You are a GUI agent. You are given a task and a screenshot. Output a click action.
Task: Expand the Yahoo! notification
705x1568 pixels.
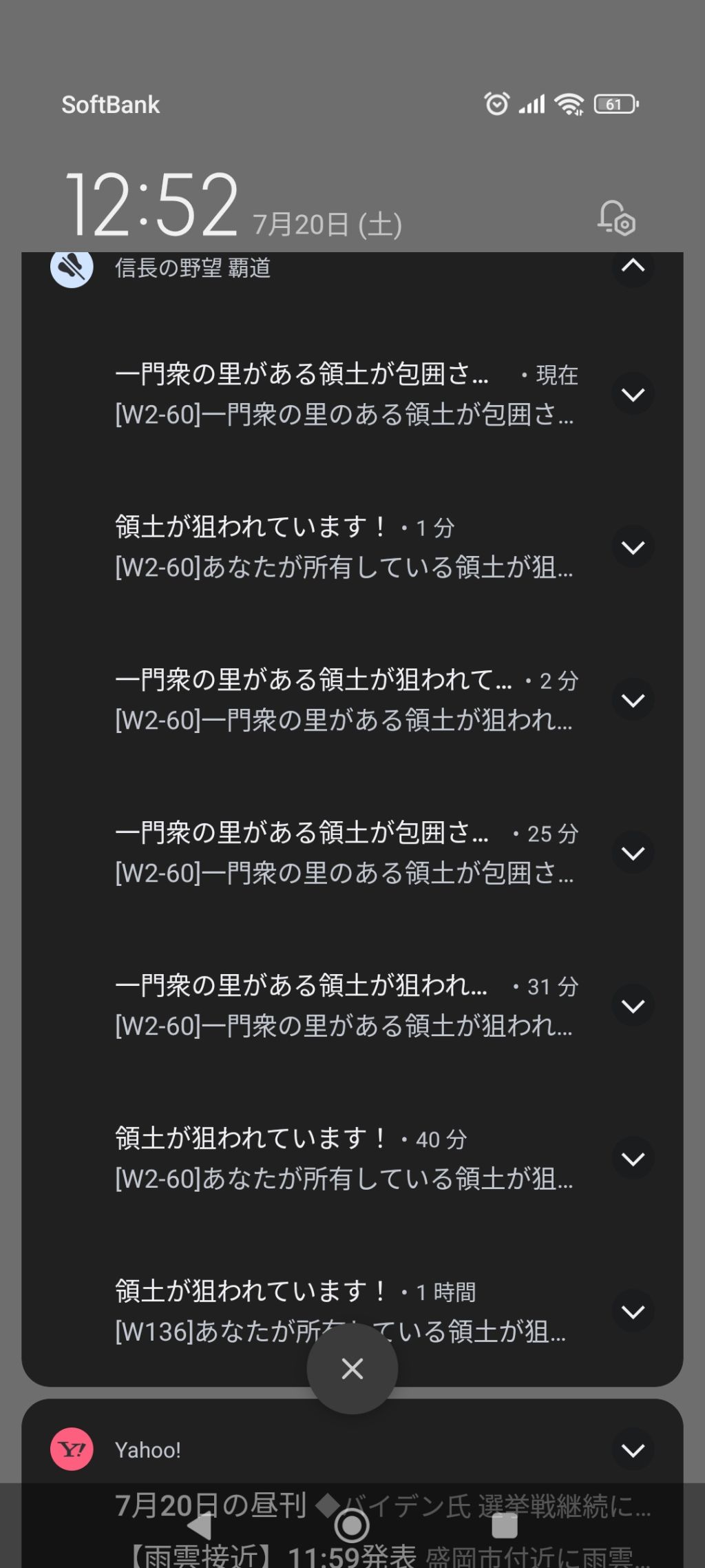(633, 1450)
